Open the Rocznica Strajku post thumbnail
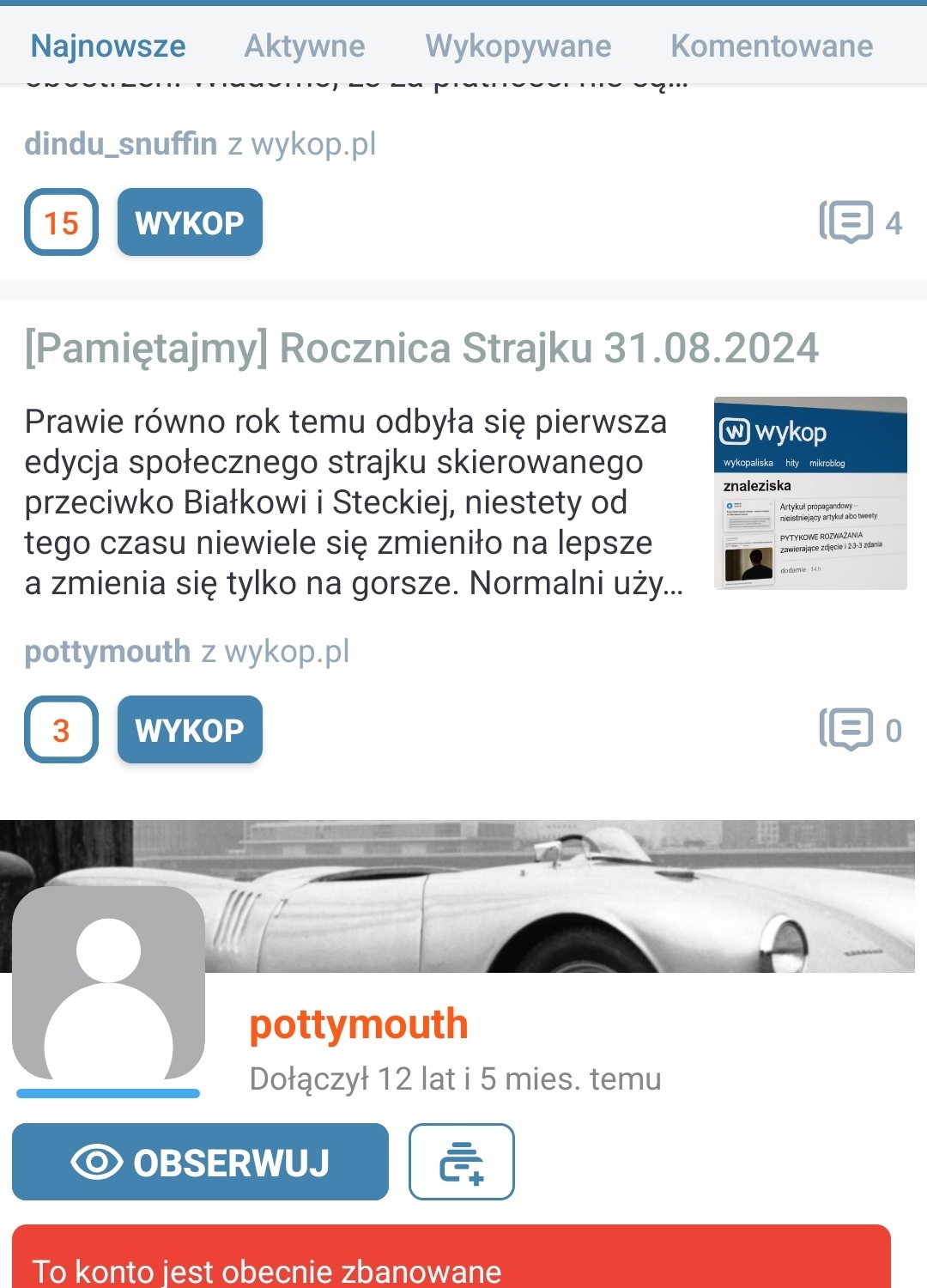The width and height of the screenshot is (927, 1288). 810,493
